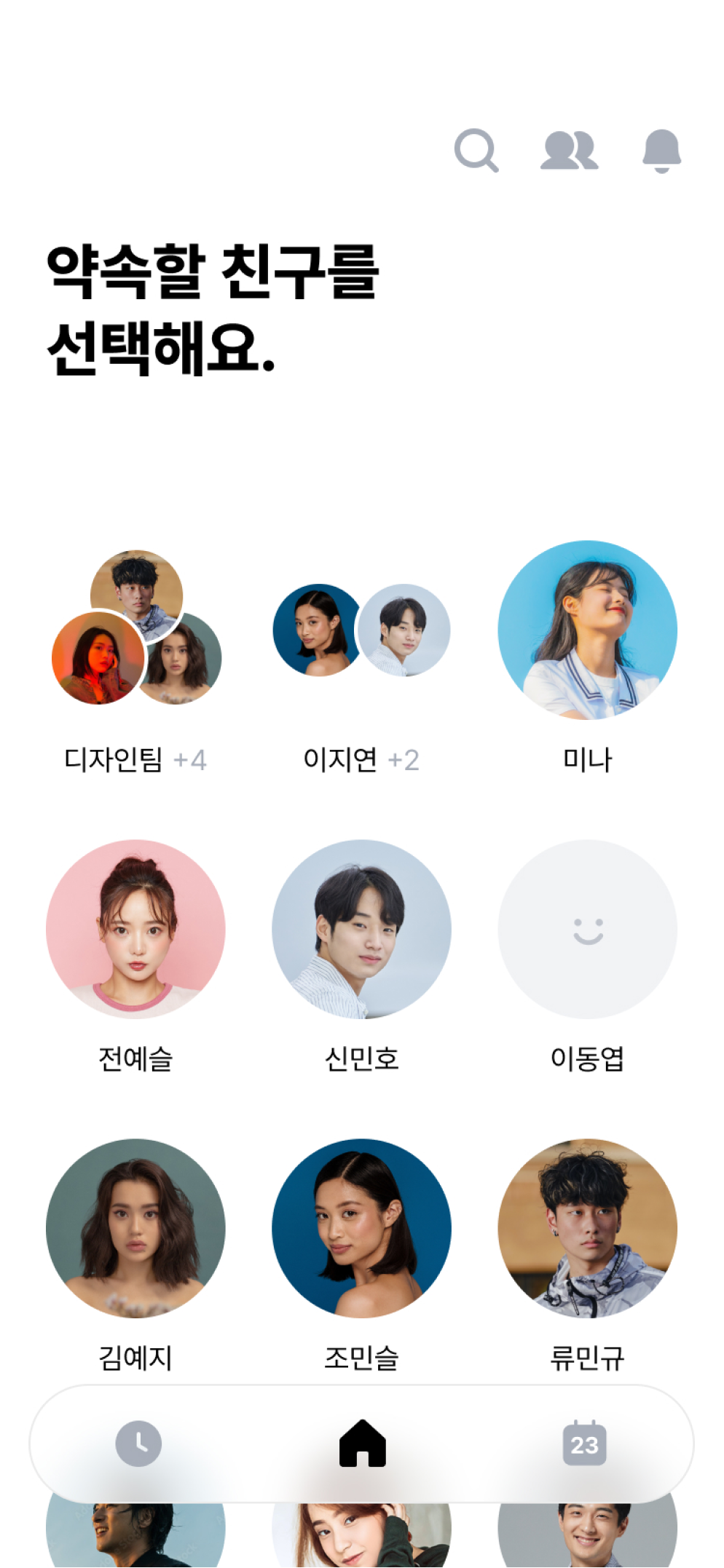This screenshot has width=724, height=1568.
Task: Choose friend 미나
Action: pos(587,630)
